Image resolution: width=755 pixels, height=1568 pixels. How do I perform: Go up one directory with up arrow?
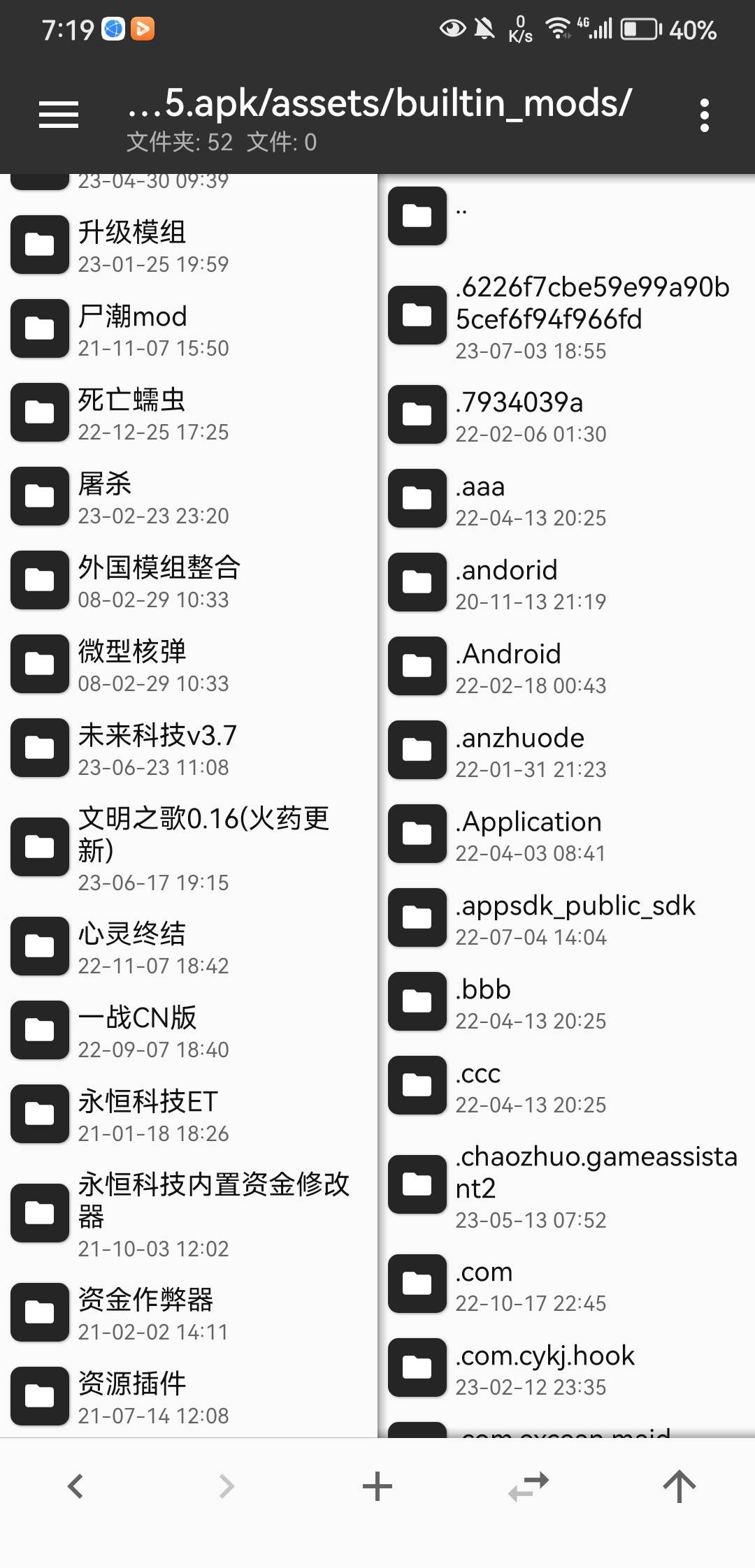[679, 1486]
